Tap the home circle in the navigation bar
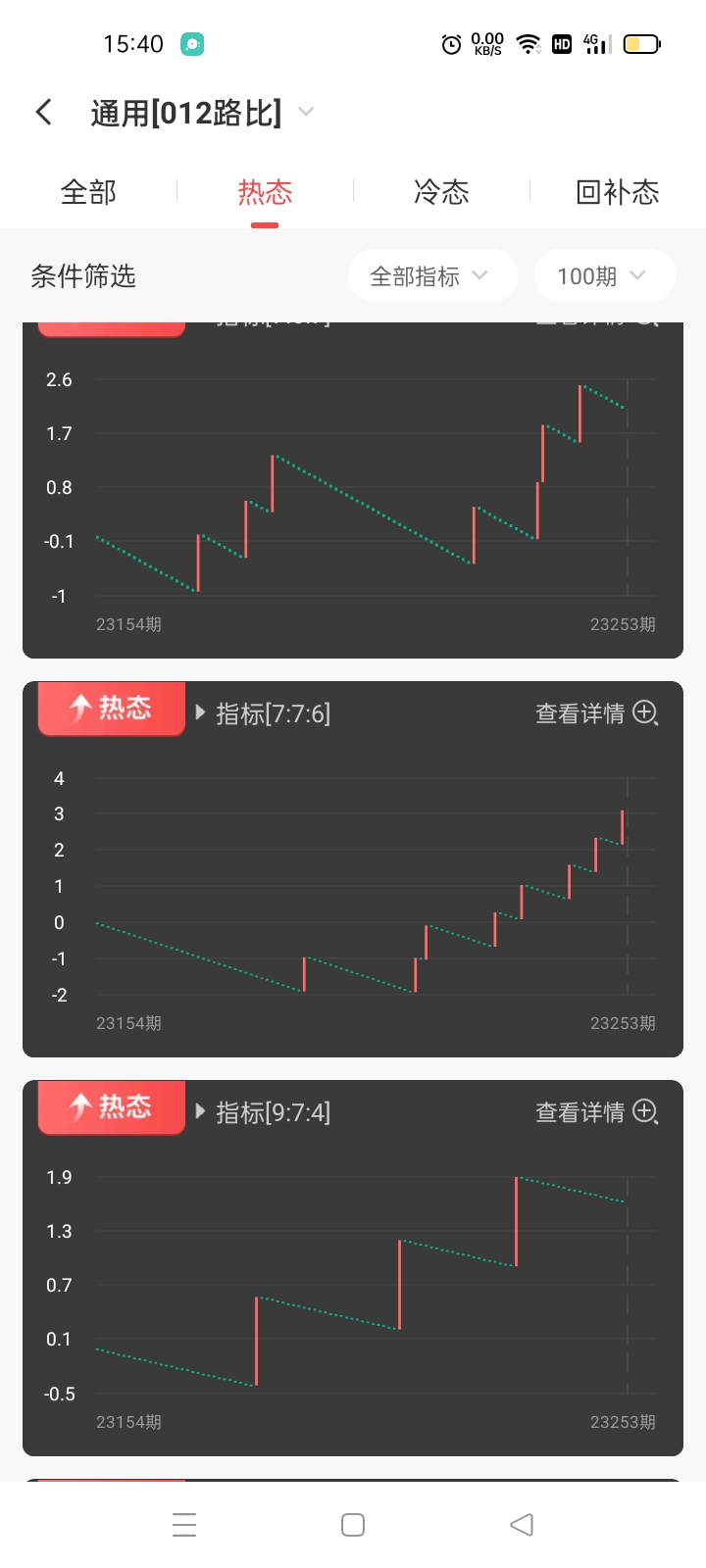 352,1524
